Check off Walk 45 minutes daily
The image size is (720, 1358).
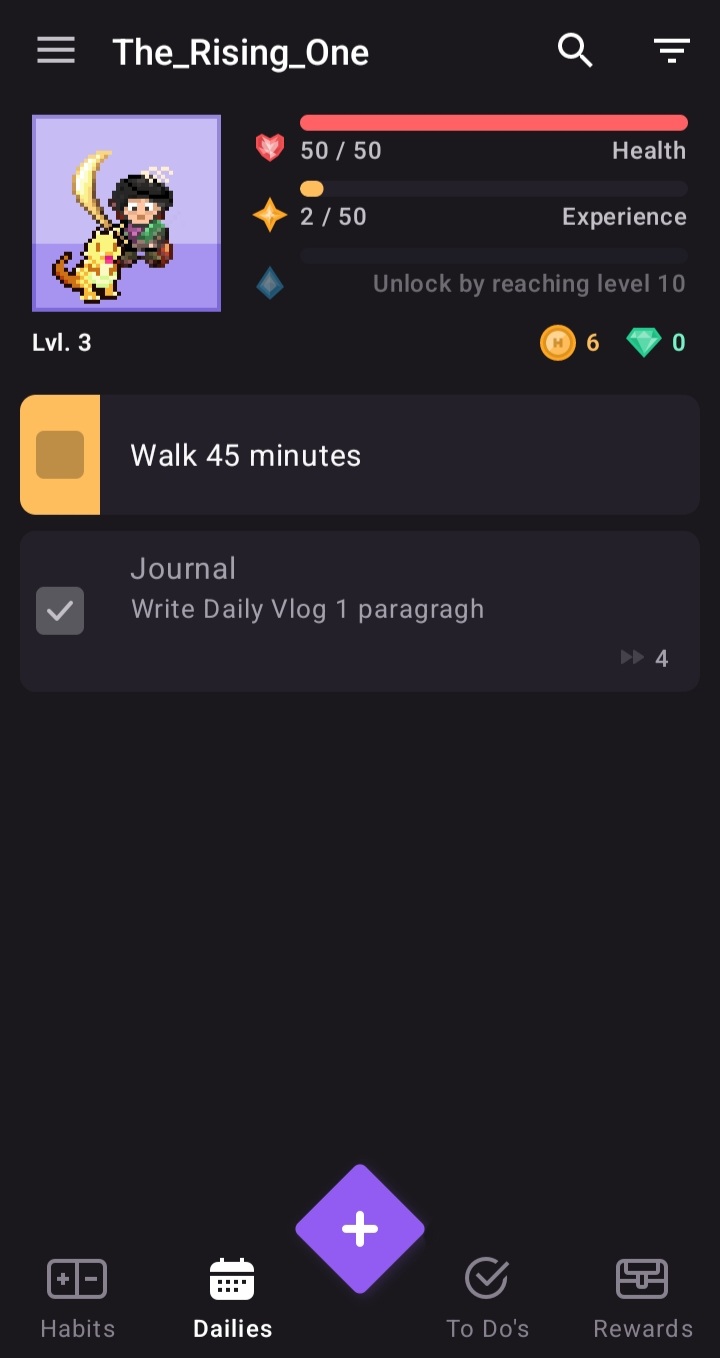(x=60, y=455)
